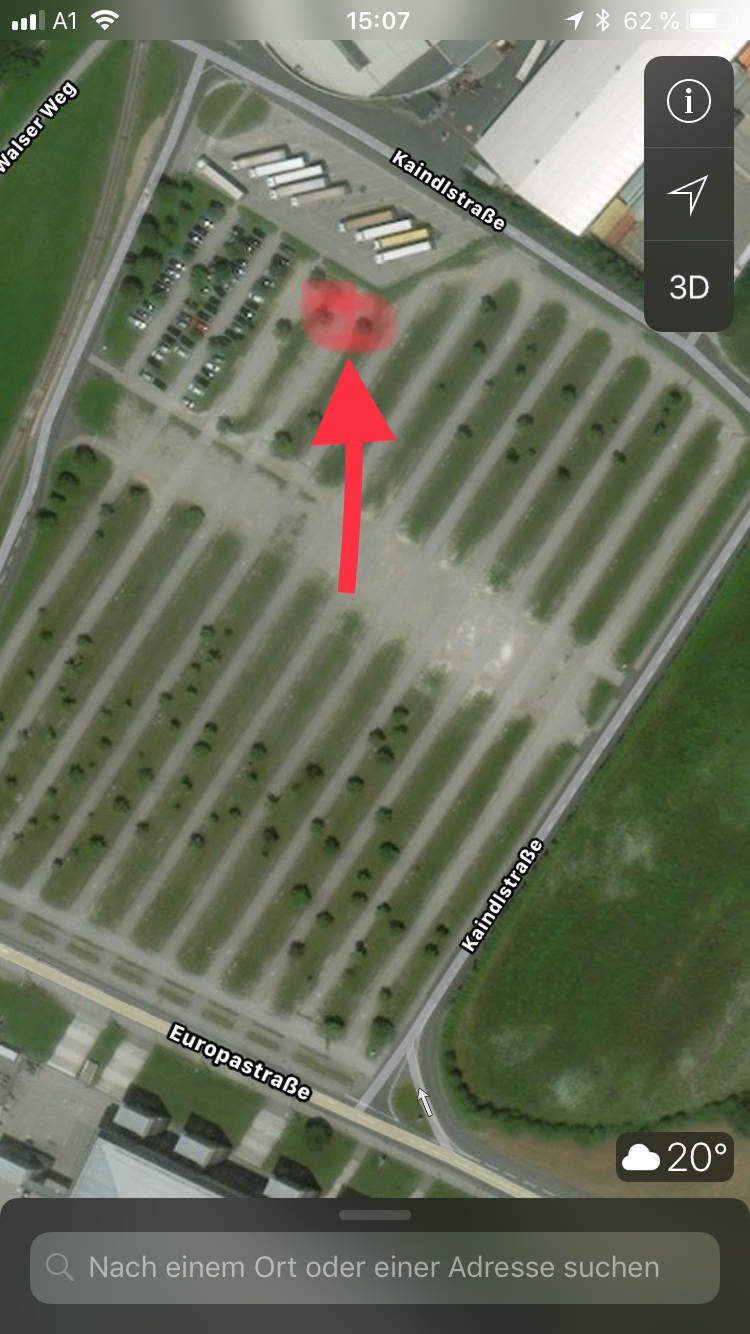Open the weather badge showing 20°

[x=675, y=1158]
